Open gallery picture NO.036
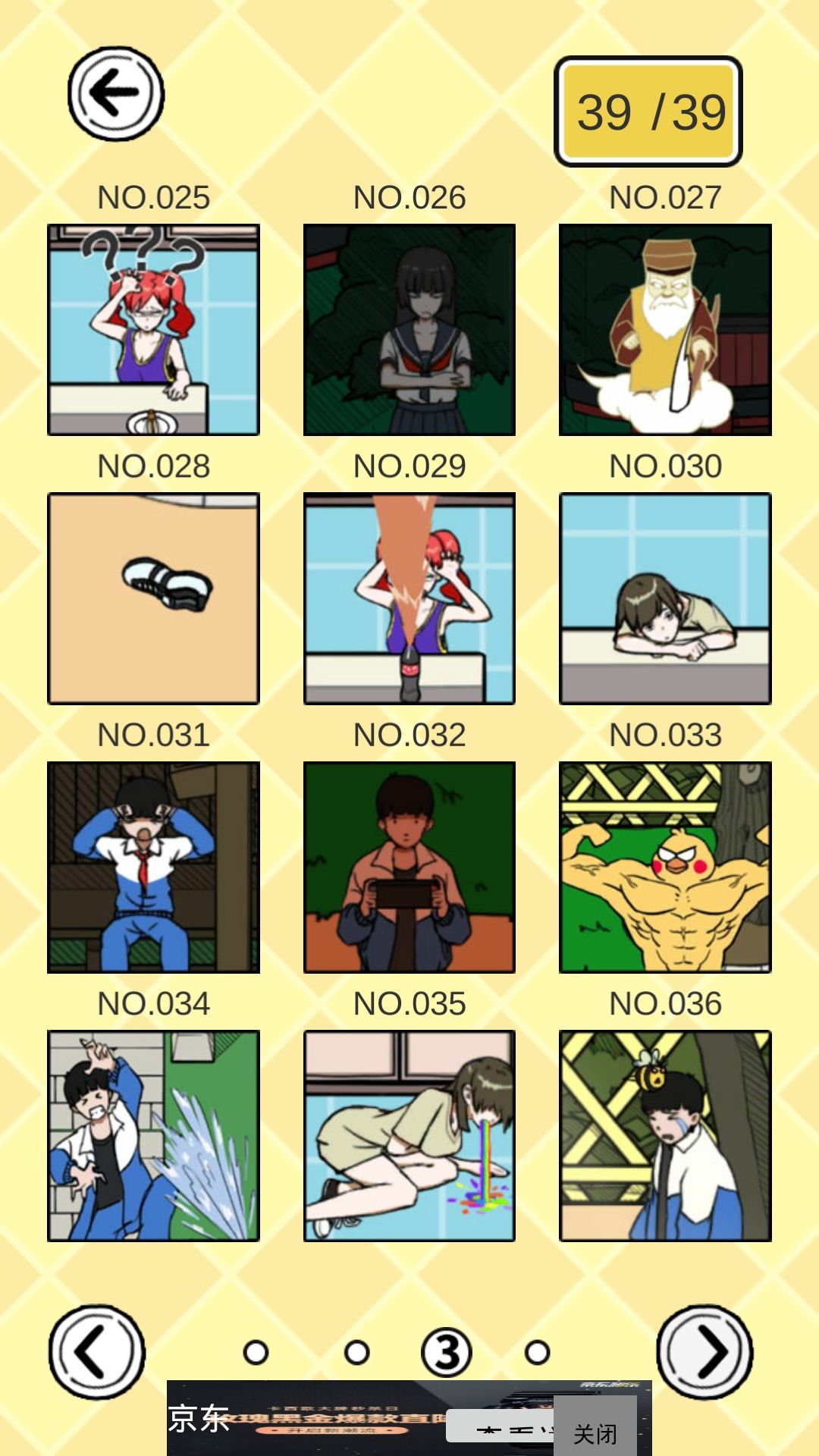The image size is (819, 1456). click(x=665, y=1135)
